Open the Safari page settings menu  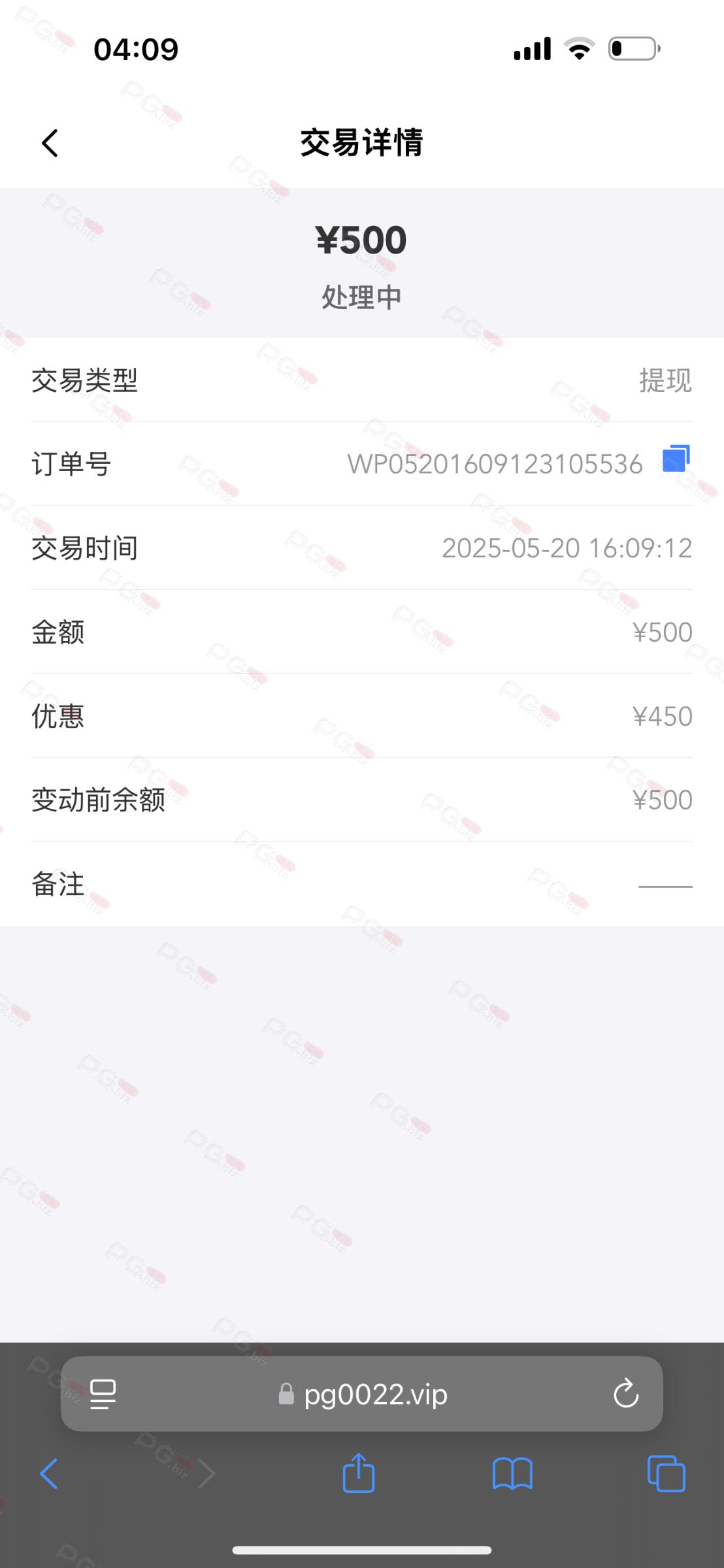click(103, 1394)
